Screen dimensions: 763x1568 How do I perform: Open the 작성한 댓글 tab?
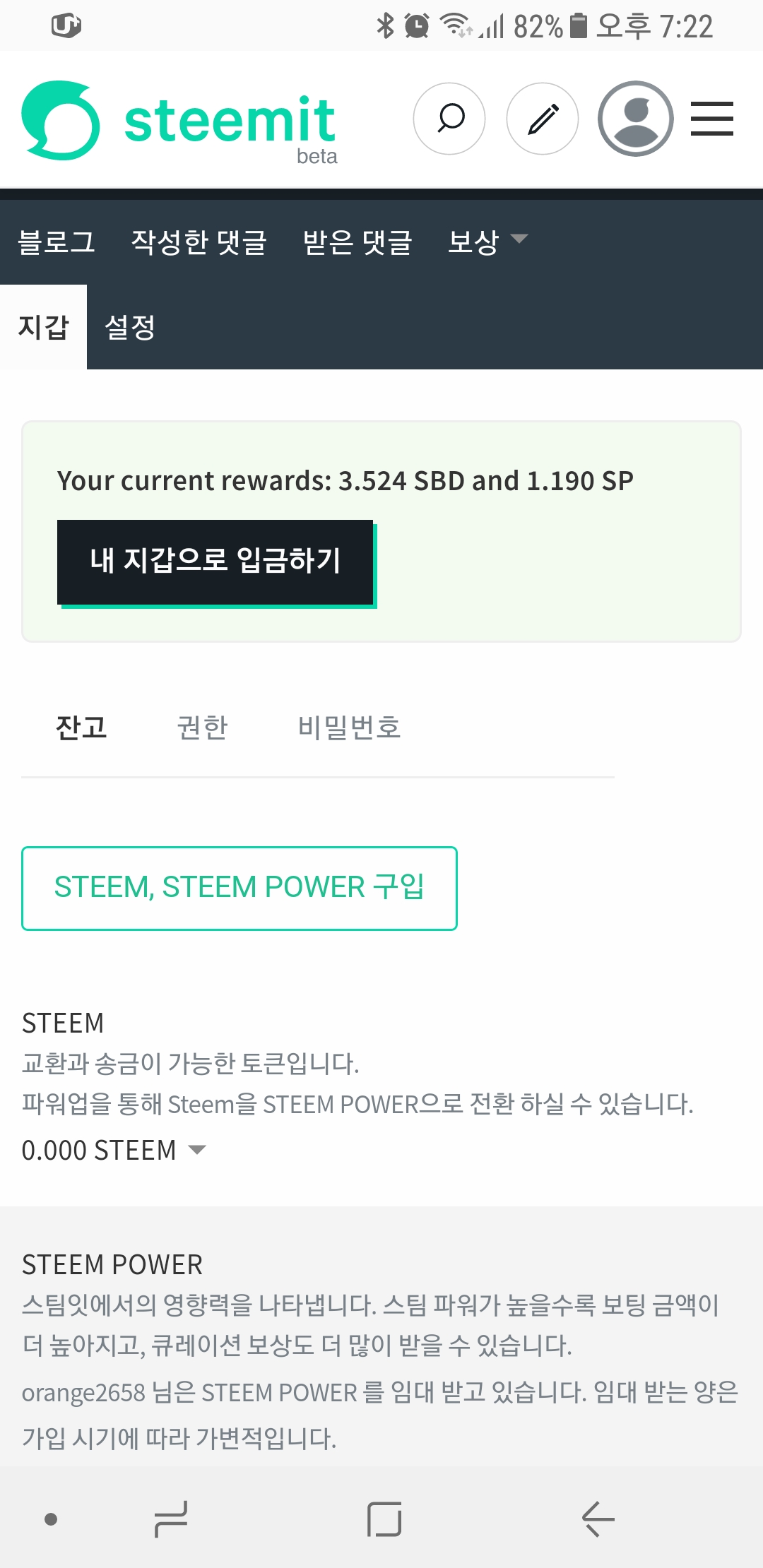tap(199, 242)
